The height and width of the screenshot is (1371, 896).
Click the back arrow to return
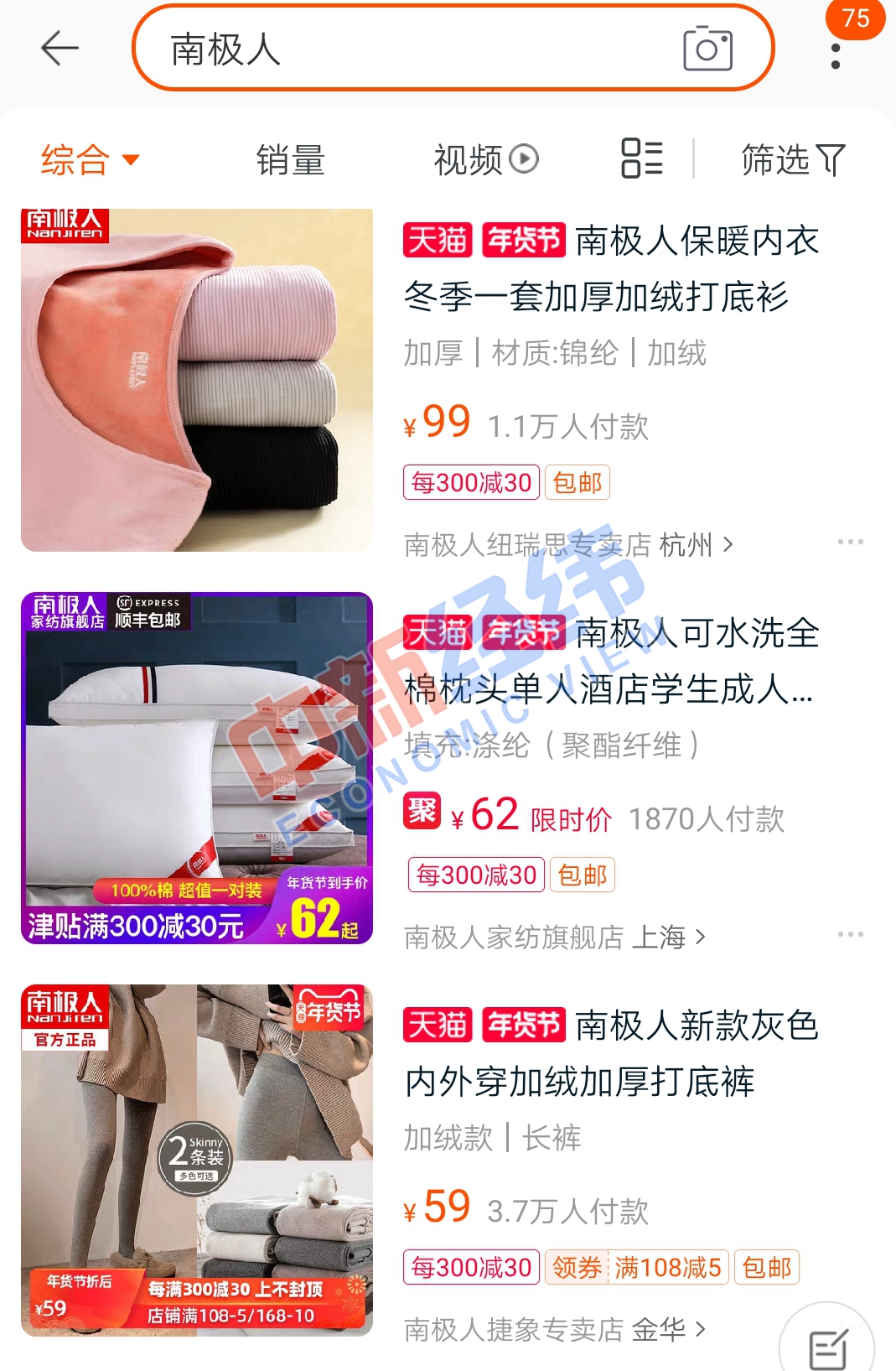tap(59, 48)
